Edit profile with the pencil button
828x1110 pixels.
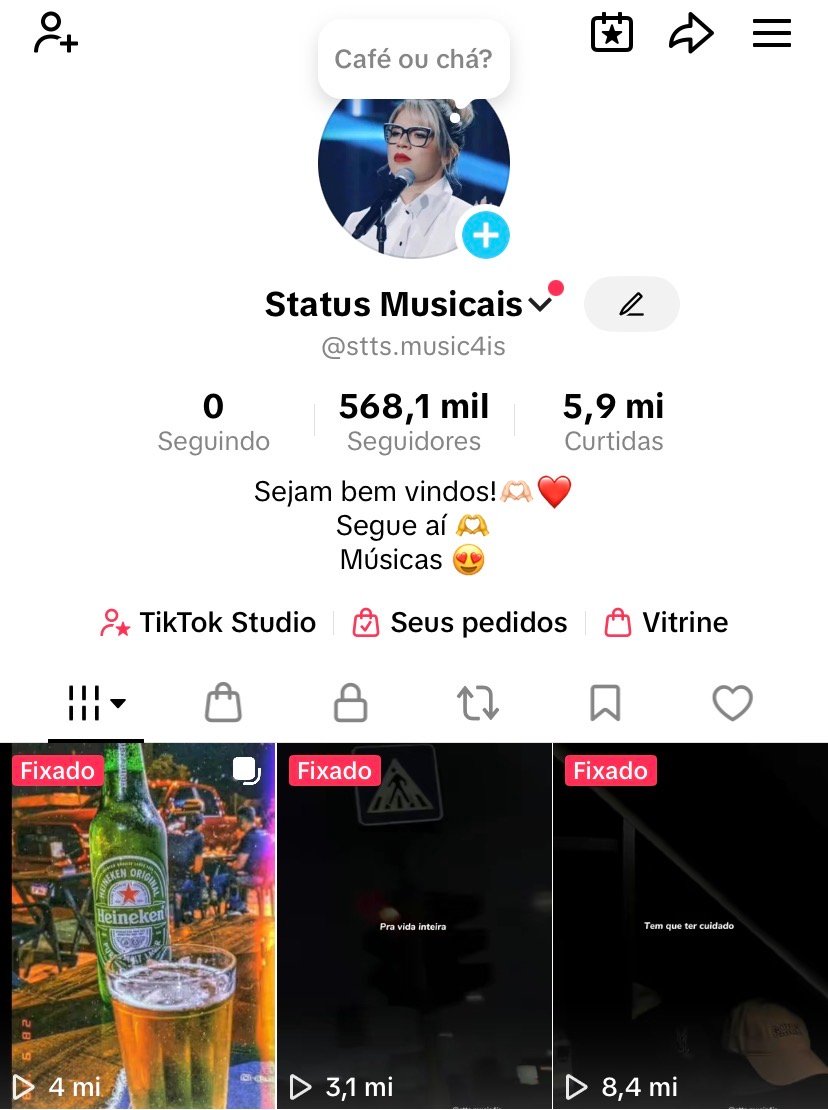[631, 304]
